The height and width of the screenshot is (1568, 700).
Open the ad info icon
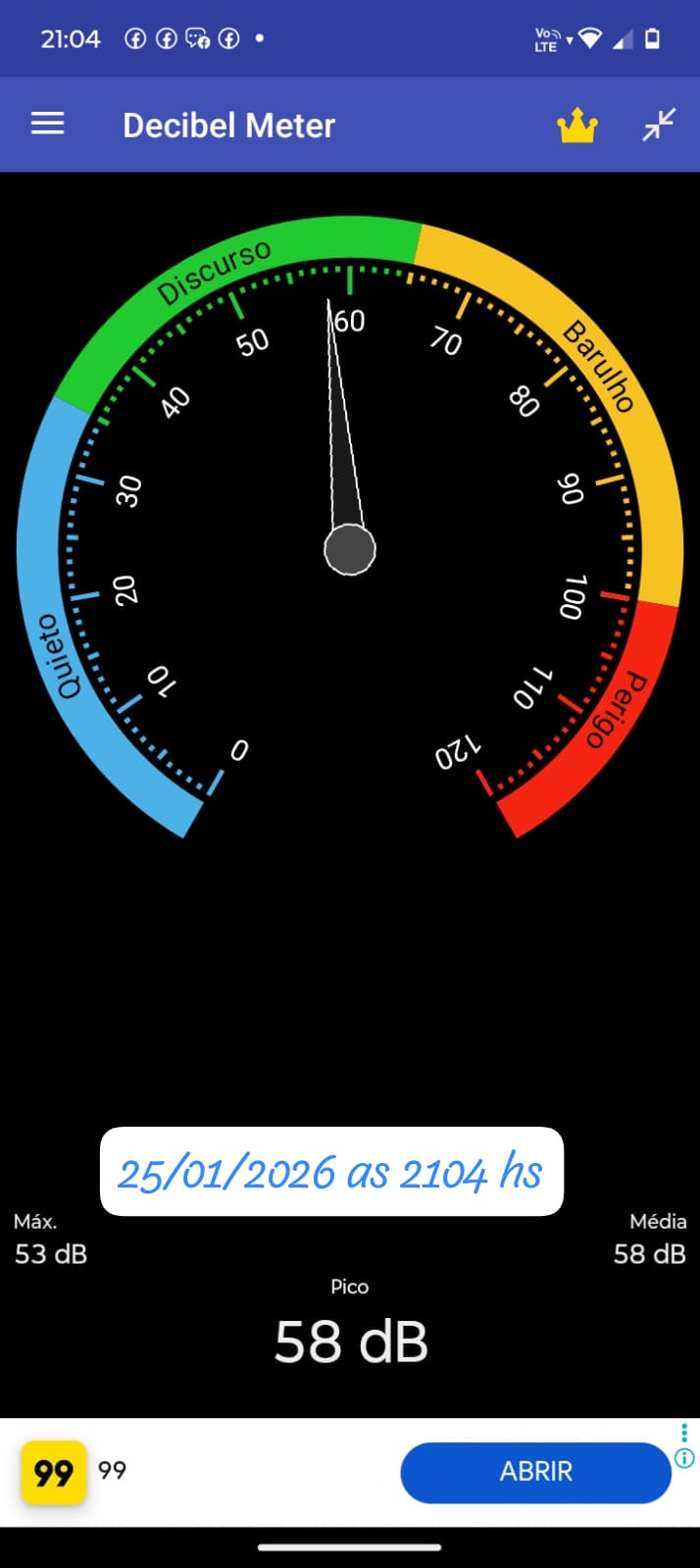click(x=684, y=1458)
